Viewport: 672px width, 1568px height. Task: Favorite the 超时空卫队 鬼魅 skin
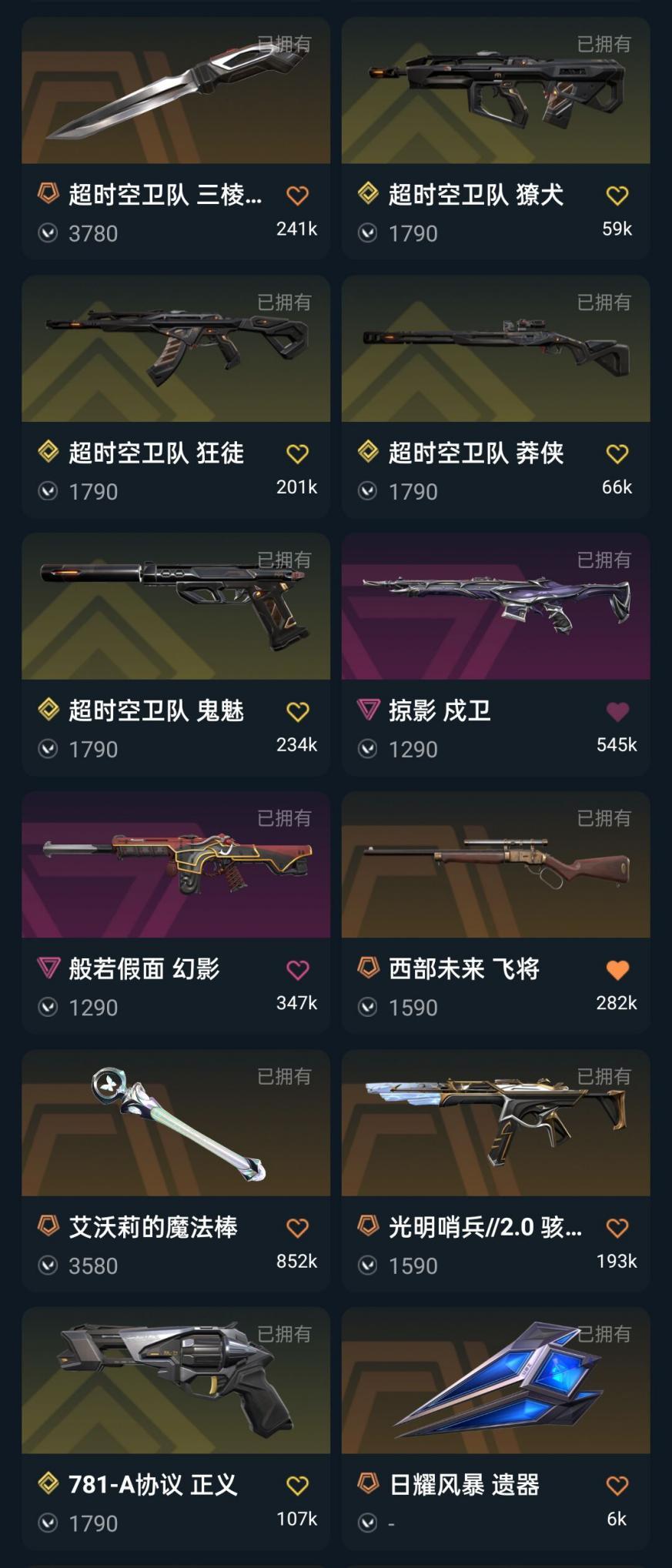click(x=297, y=711)
